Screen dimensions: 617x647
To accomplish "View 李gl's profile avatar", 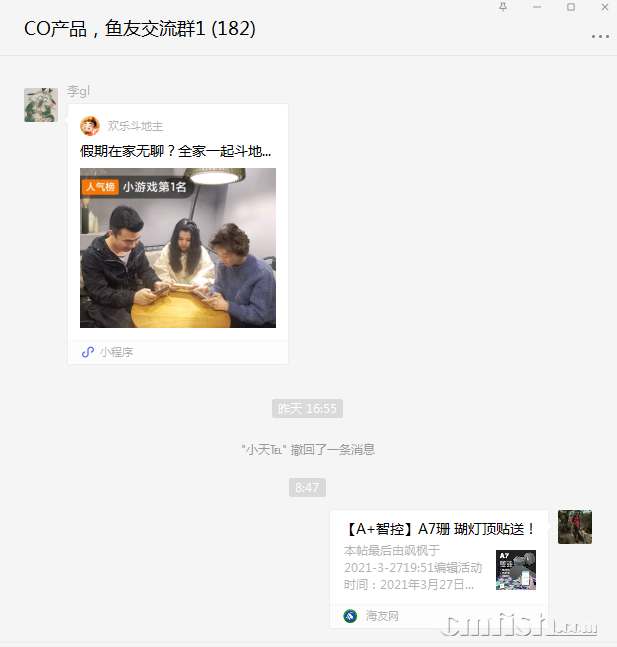I will pyautogui.click(x=41, y=105).
